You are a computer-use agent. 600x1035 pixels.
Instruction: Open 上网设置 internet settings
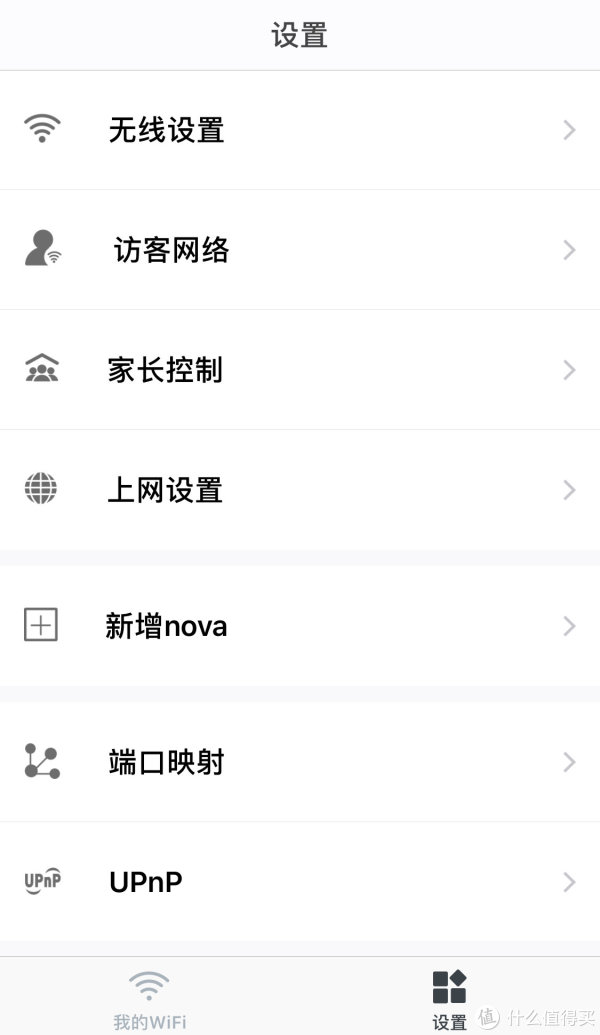click(x=300, y=490)
